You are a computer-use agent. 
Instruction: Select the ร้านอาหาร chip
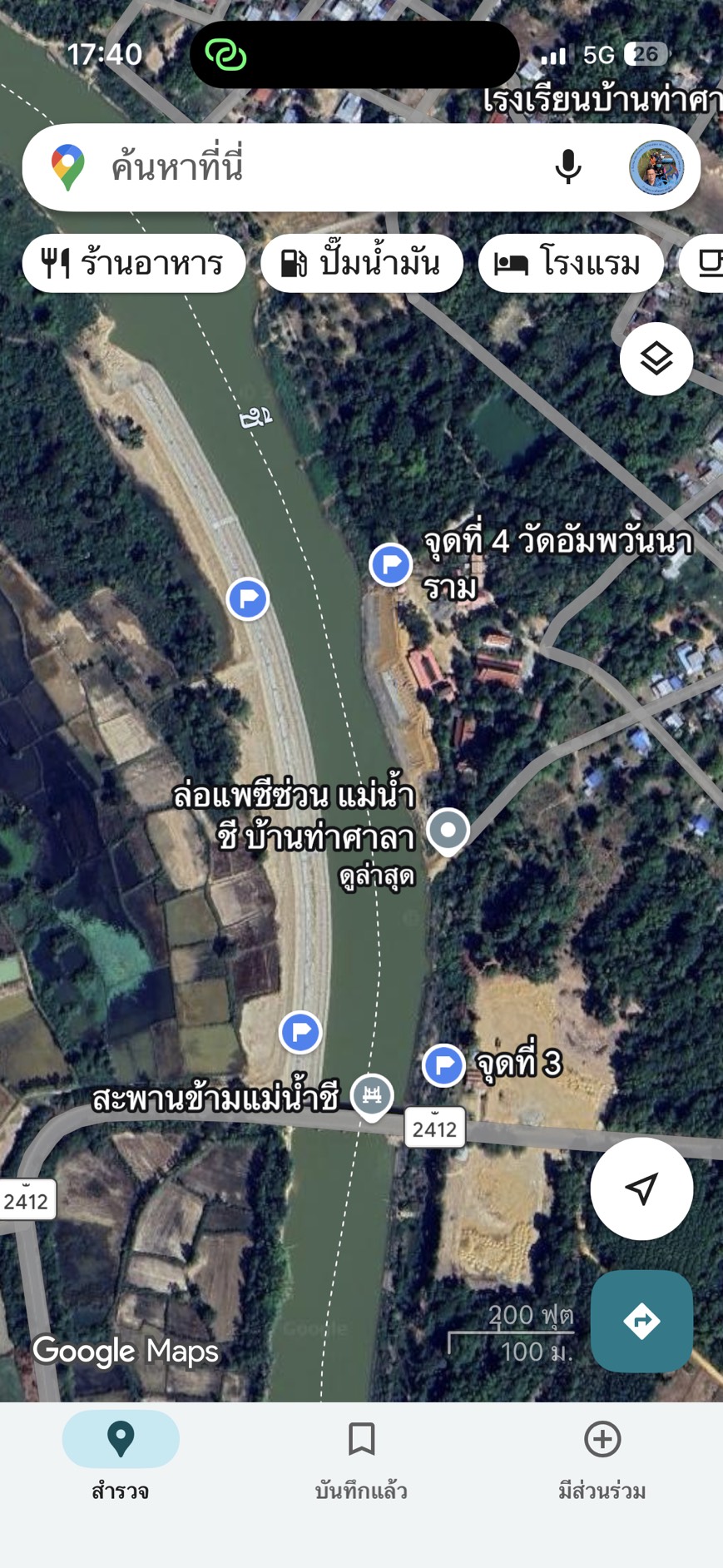click(134, 264)
